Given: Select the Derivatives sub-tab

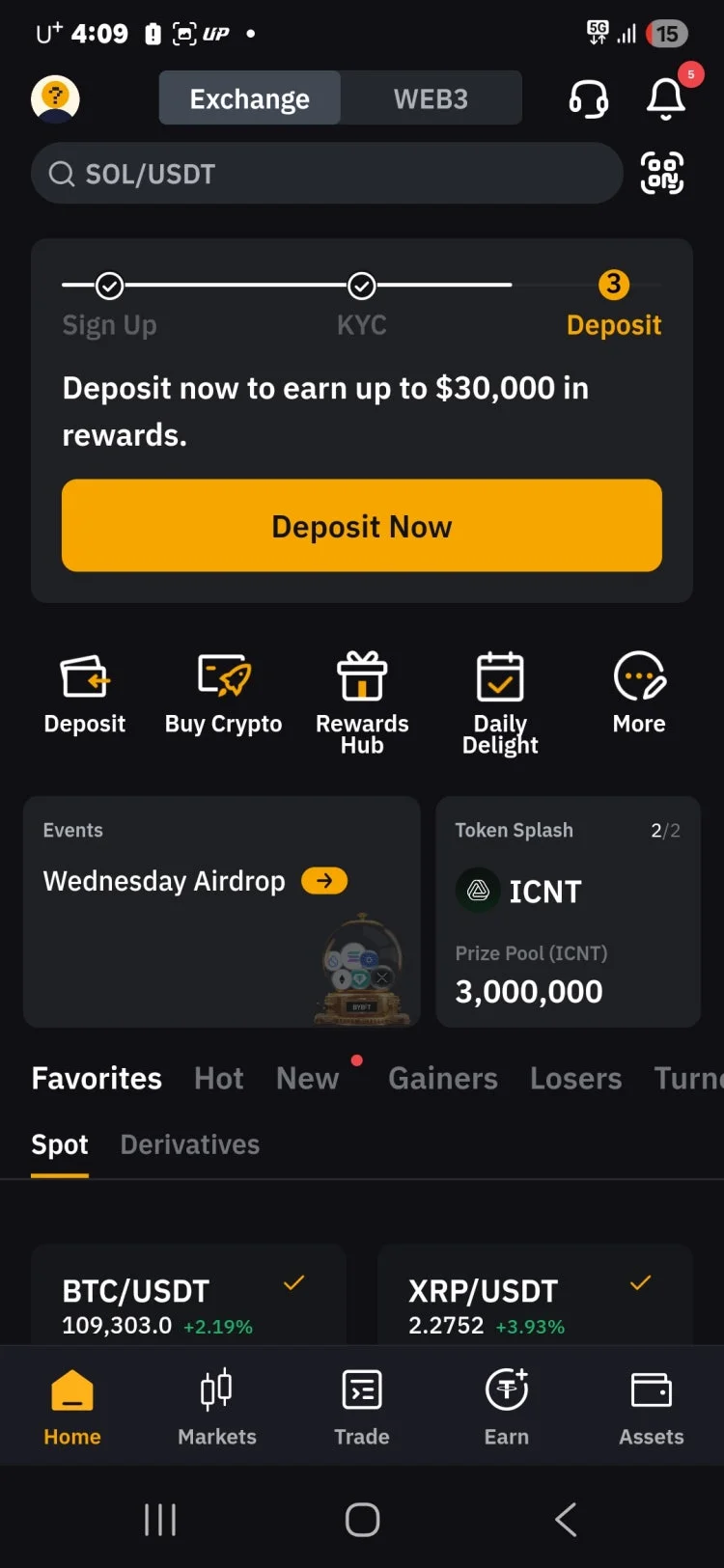Looking at the screenshot, I should pos(189,1144).
